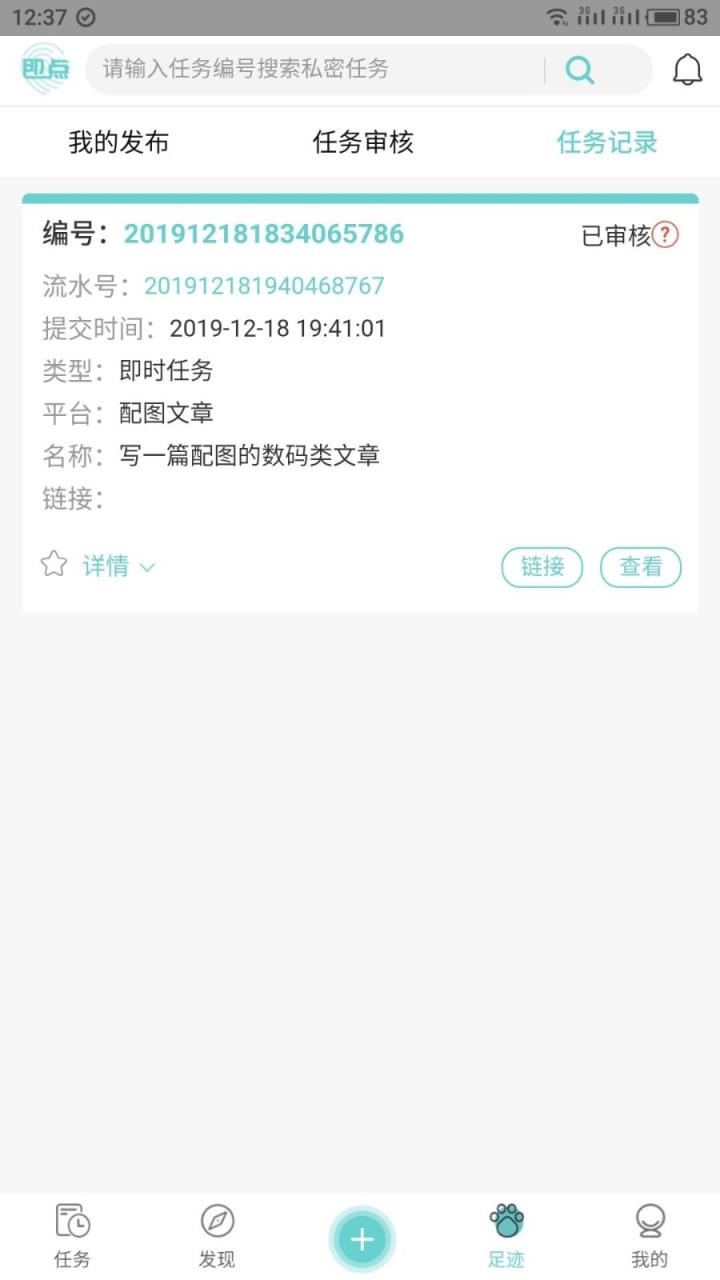Open the 足迹 footprints section
The width and height of the screenshot is (720, 1280).
[507, 1235]
